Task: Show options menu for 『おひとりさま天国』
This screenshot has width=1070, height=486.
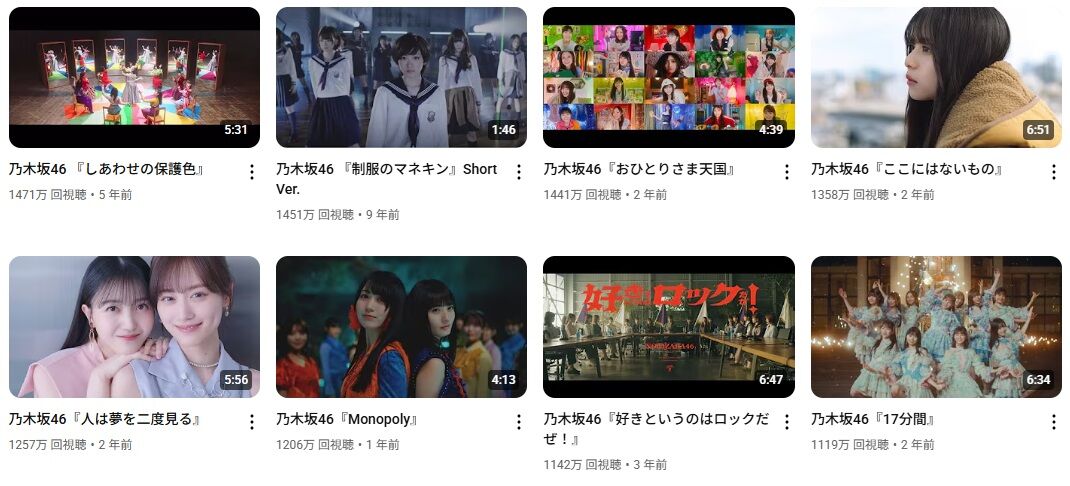Action: [x=786, y=172]
